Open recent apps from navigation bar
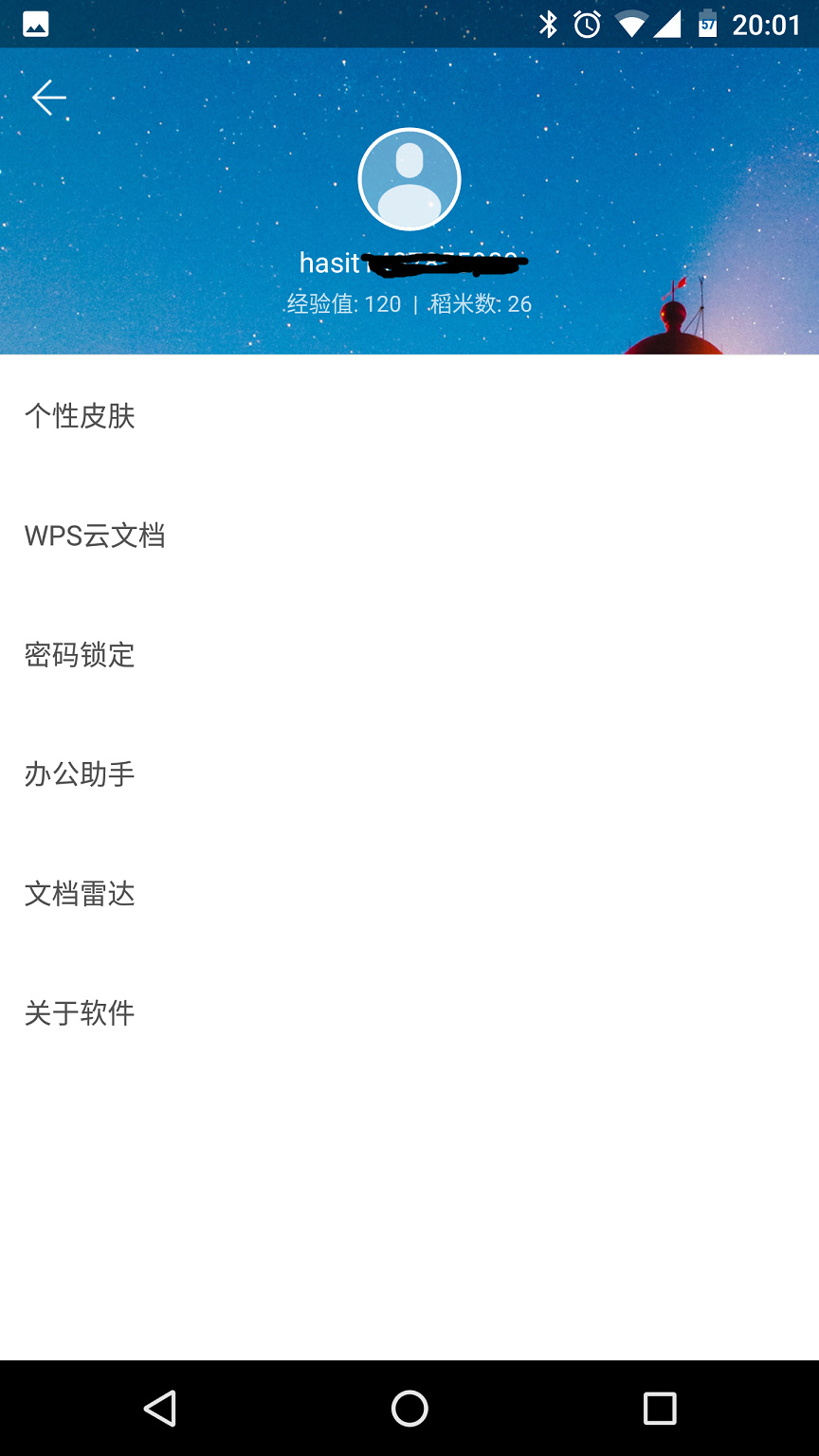This screenshot has height=1456, width=819. 660,1409
